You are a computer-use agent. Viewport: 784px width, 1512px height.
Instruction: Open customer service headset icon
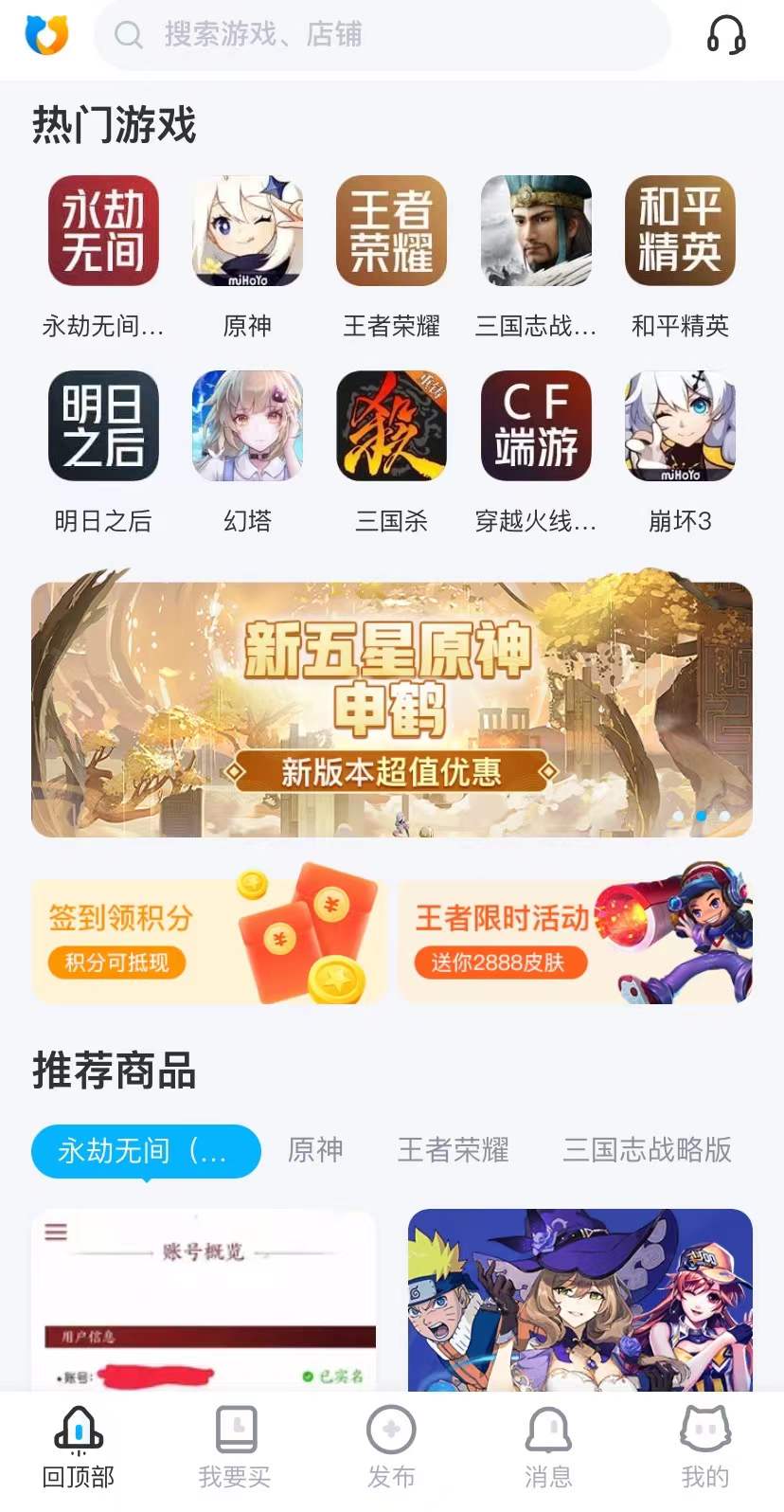(x=726, y=35)
